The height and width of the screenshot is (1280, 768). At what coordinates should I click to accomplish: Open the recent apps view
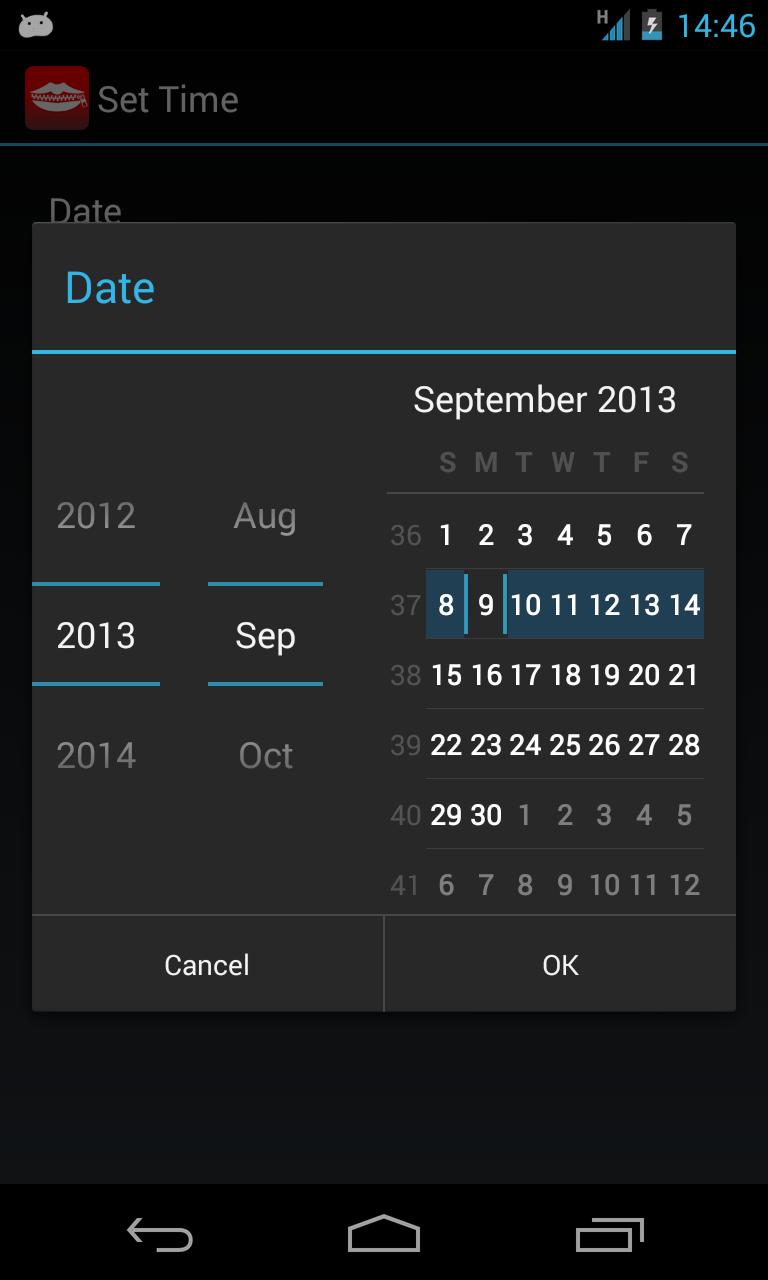click(x=609, y=1235)
